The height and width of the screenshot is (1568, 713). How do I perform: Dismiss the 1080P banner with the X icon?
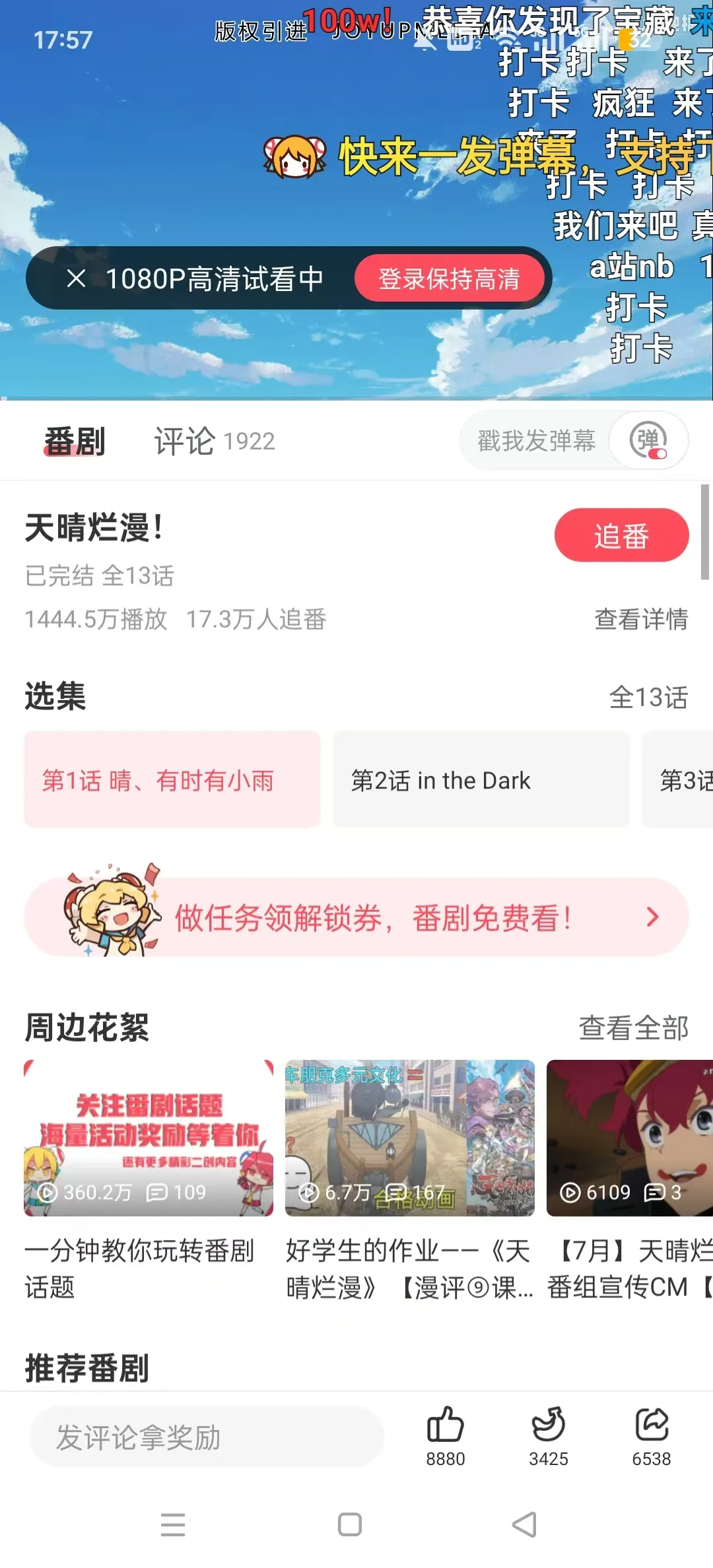pos(79,278)
